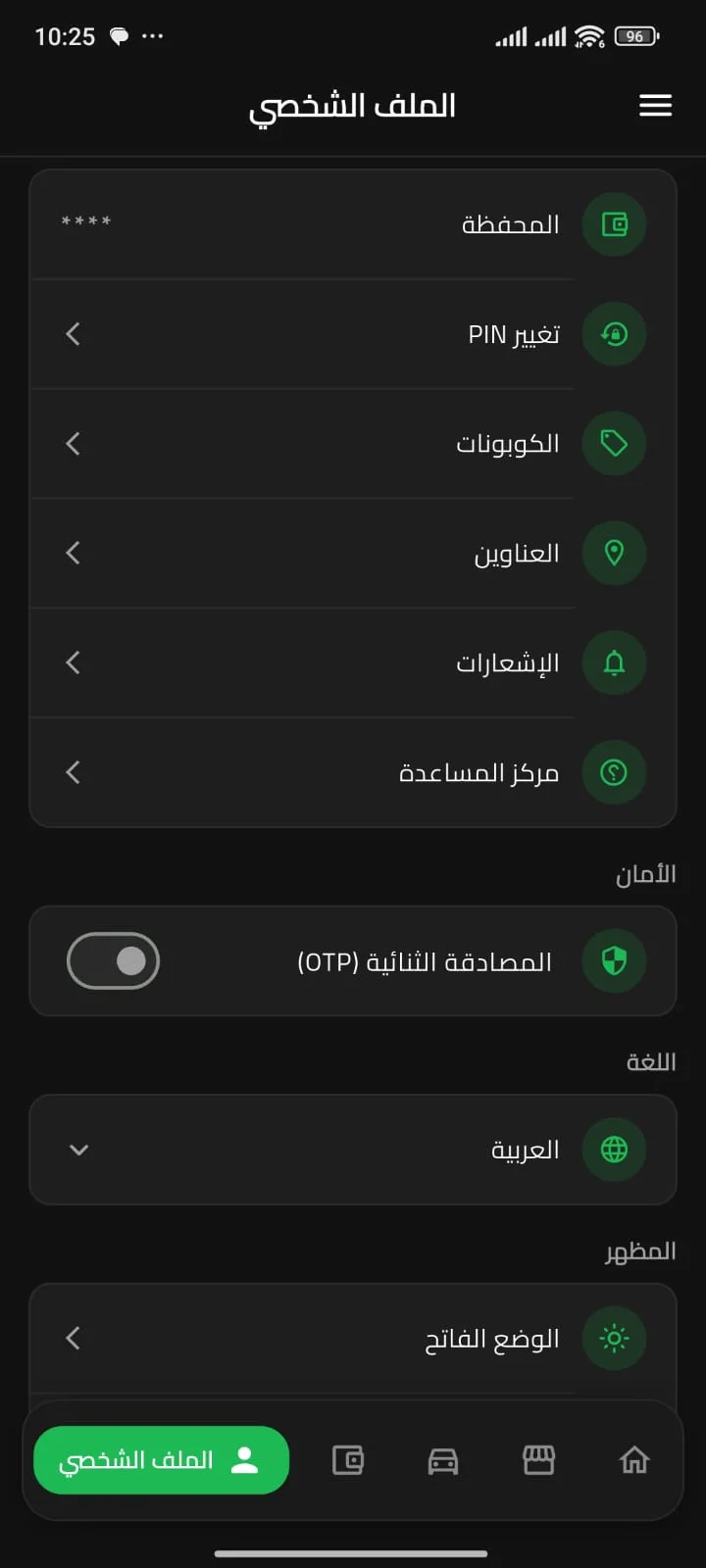Open الكوبونات coupons
This screenshot has width=706, height=1568.
(353, 444)
